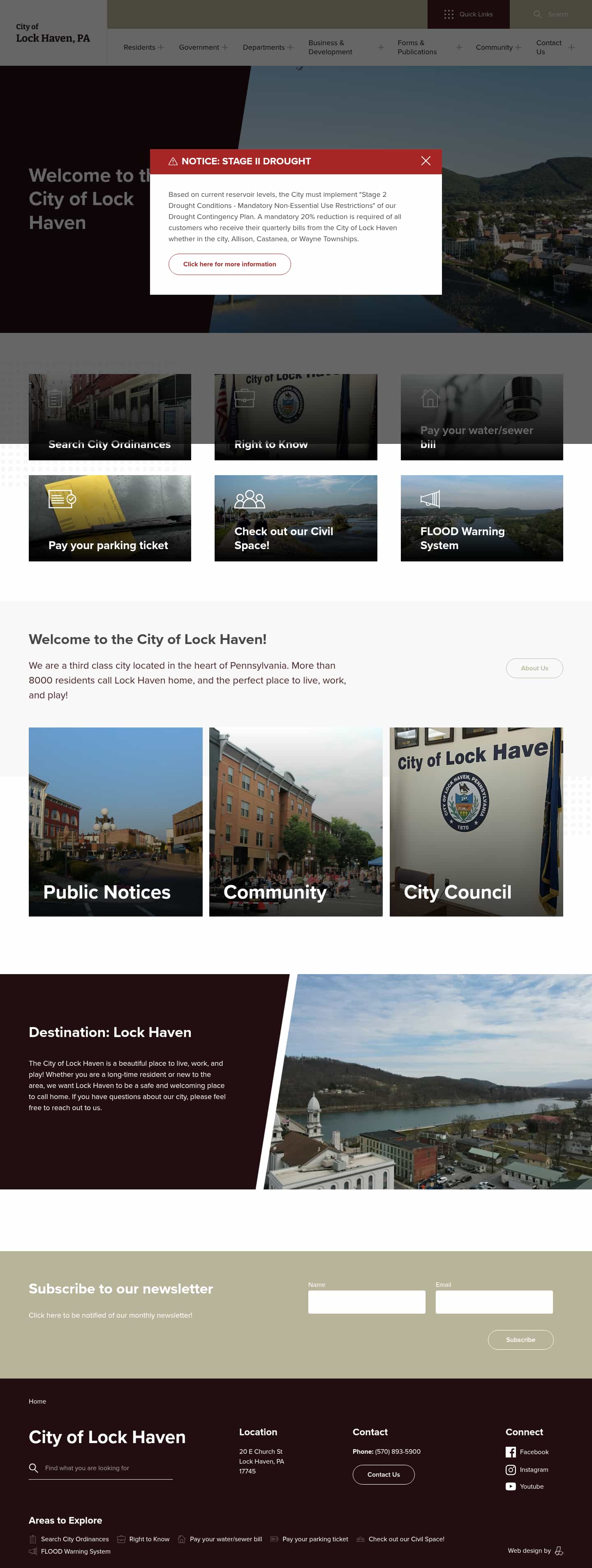Dismiss the Stage II Drought notice
Image resolution: width=592 pixels, height=1568 pixels.
(x=426, y=161)
